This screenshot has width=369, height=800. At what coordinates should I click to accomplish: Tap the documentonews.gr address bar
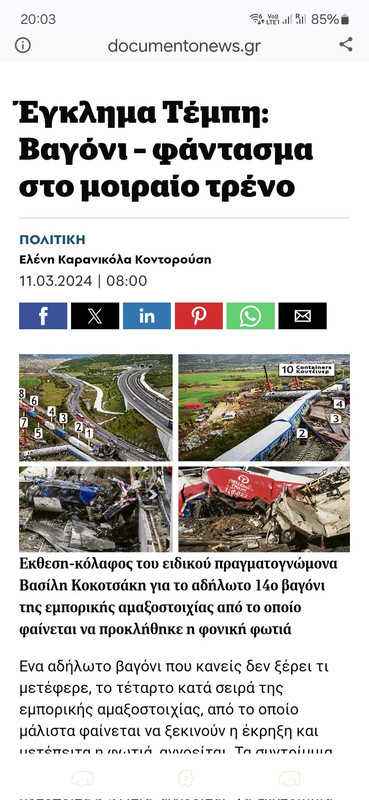point(184,46)
